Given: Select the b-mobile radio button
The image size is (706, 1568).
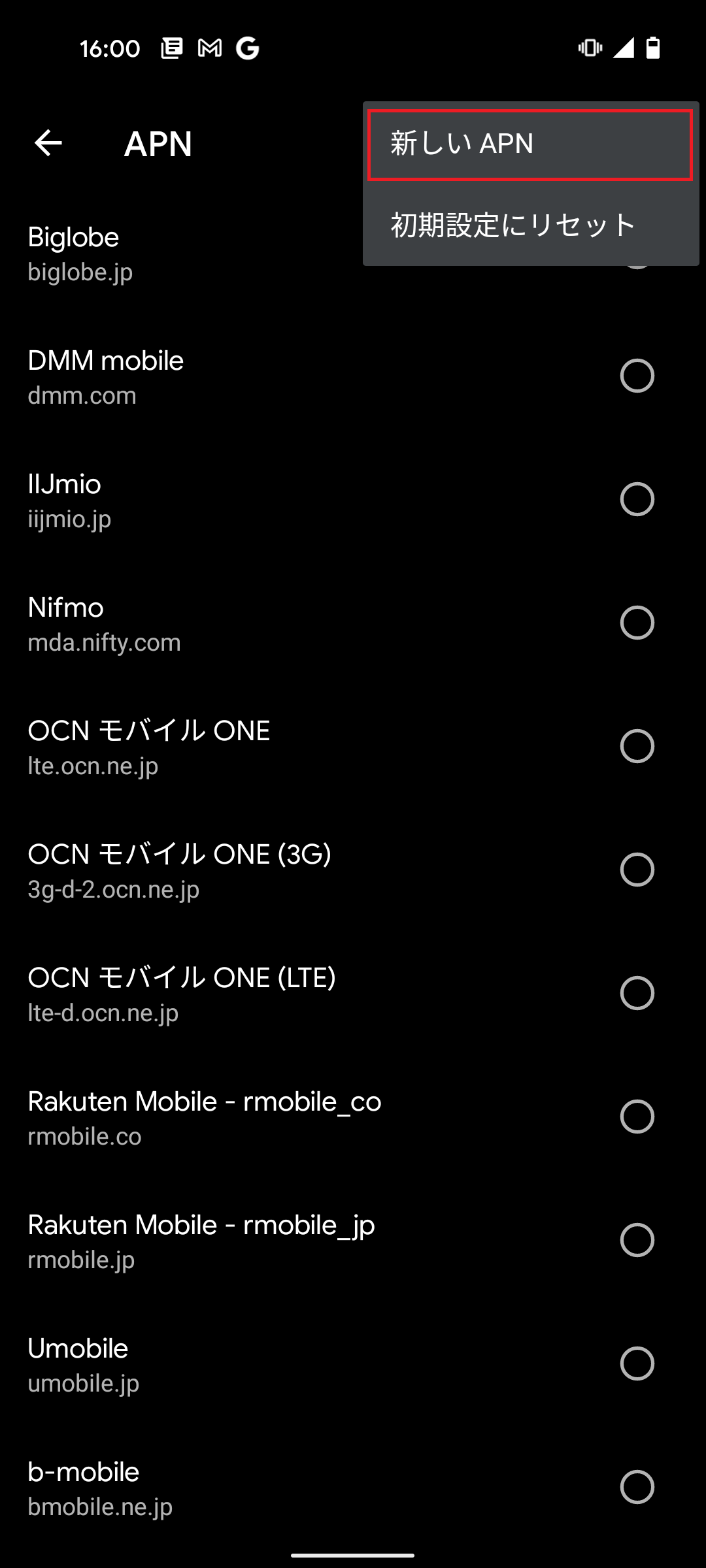Looking at the screenshot, I should [x=637, y=1487].
